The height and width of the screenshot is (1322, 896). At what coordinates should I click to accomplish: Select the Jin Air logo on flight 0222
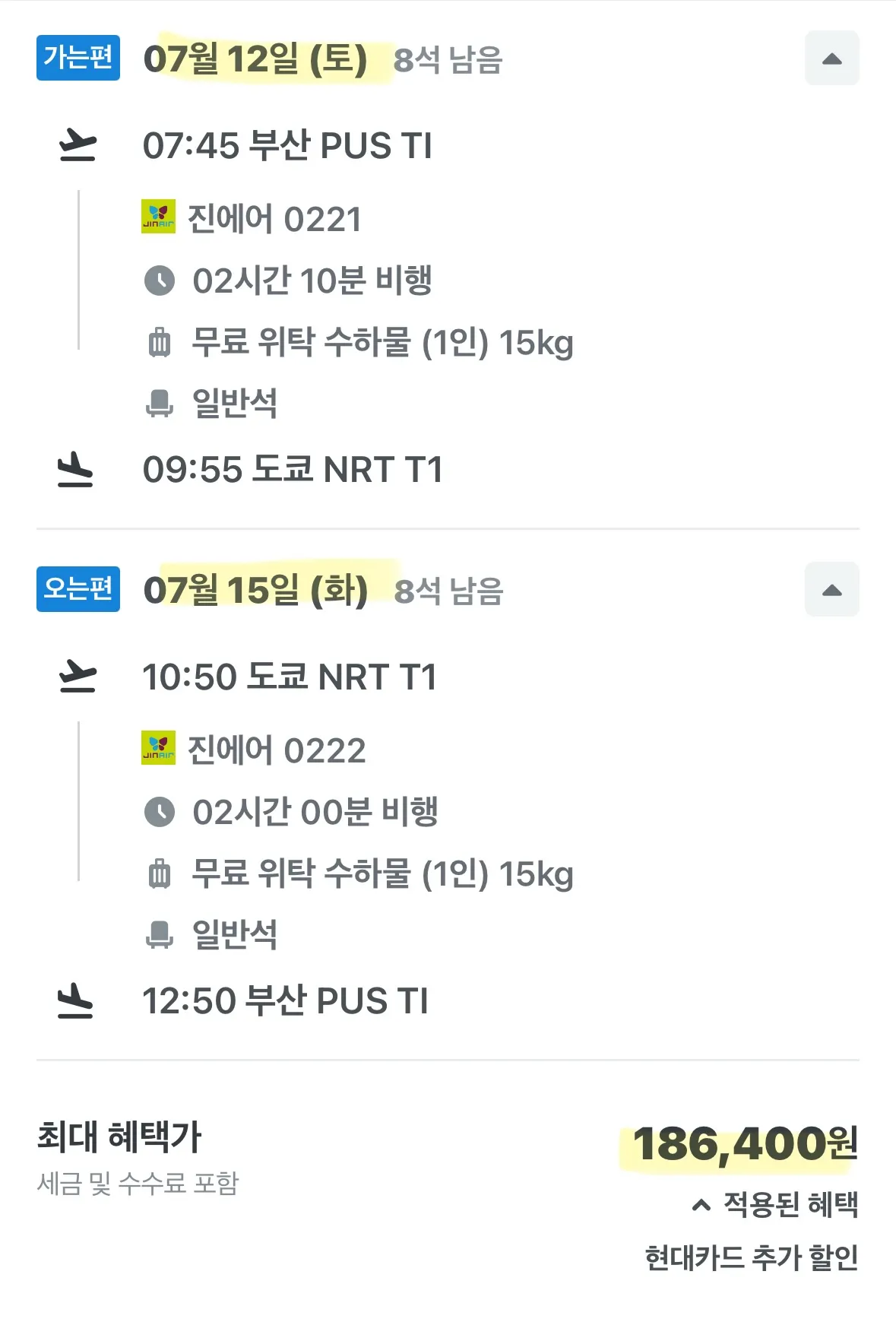pyautogui.click(x=158, y=749)
